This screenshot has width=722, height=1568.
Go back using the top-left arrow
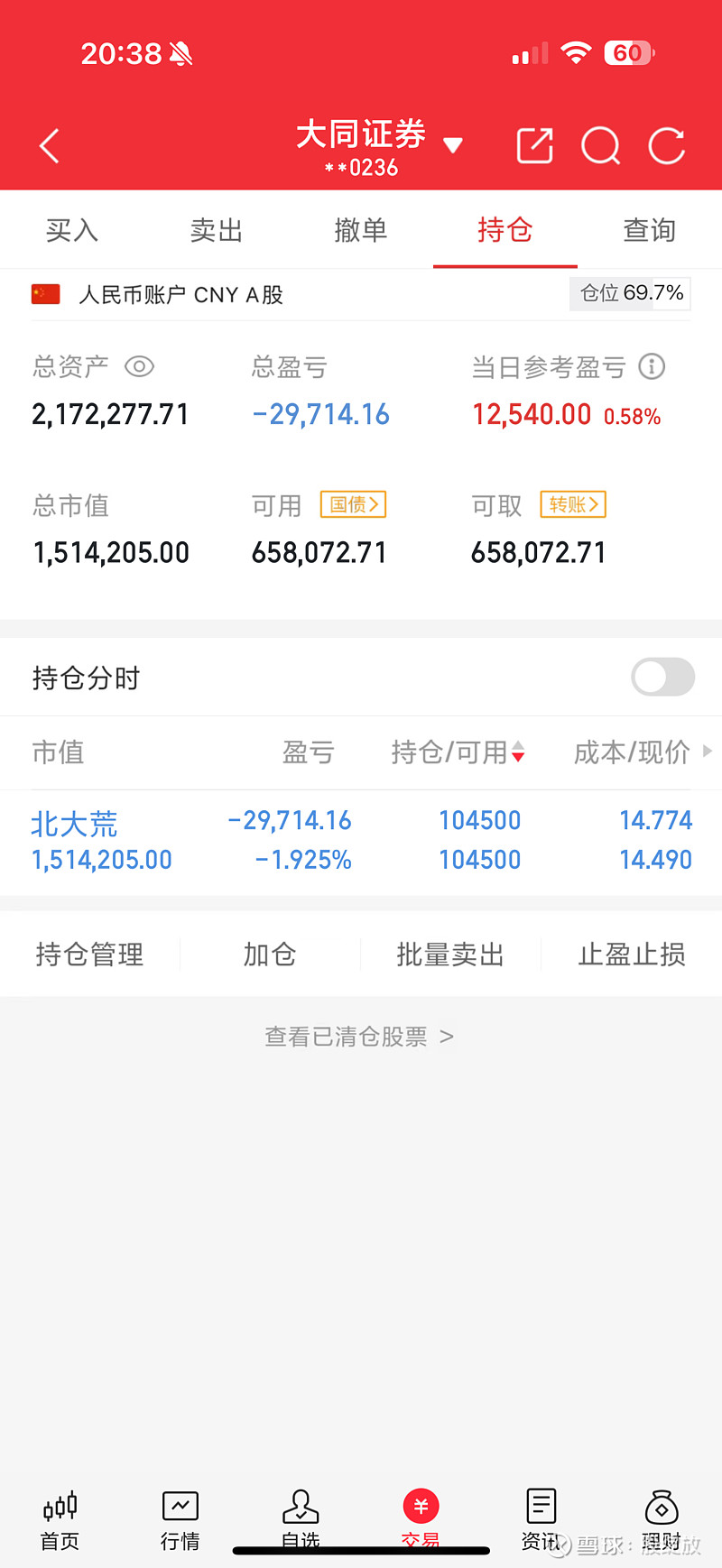[51, 146]
